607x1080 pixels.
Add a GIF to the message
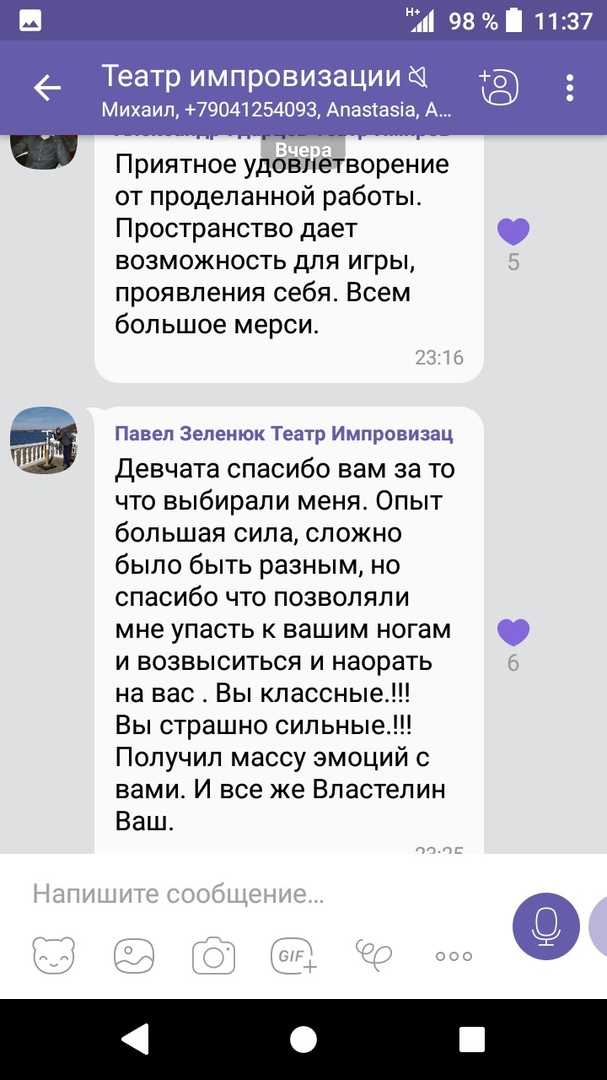[x=294, y=956]
